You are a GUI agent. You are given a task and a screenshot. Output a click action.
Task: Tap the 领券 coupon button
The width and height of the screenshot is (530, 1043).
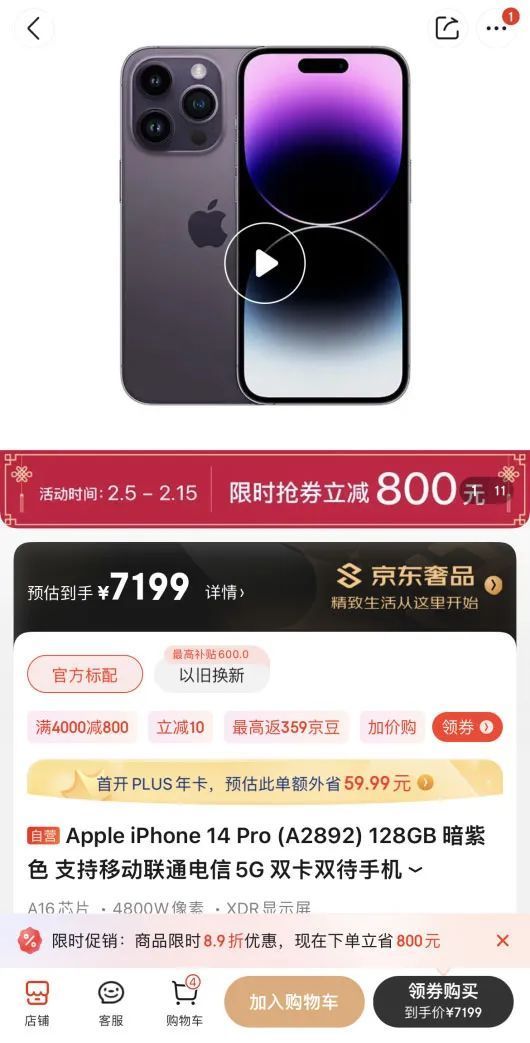(467, 727)
